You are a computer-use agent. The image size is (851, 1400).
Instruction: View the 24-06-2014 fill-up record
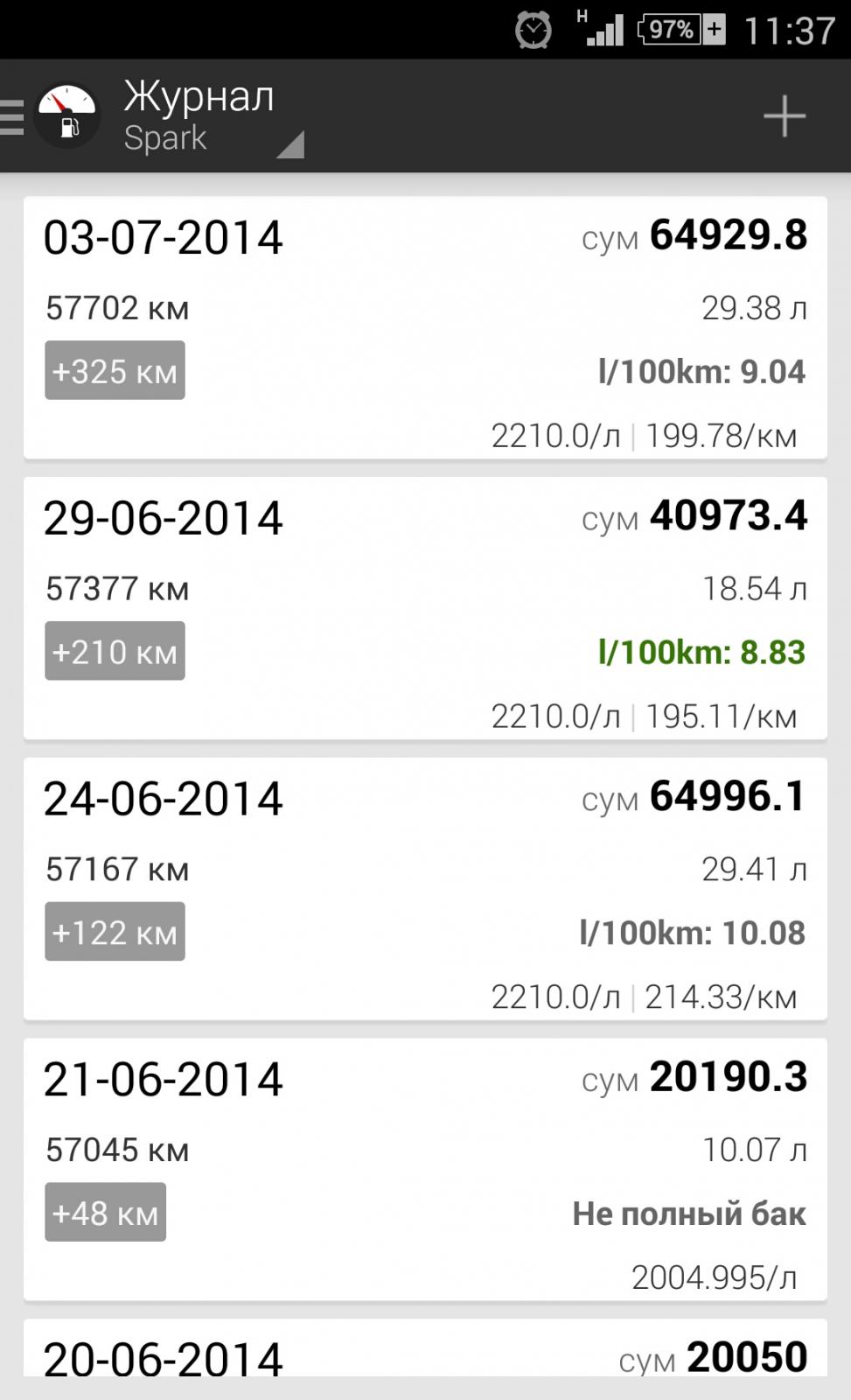pyautogui.click(x=425, y=889)
